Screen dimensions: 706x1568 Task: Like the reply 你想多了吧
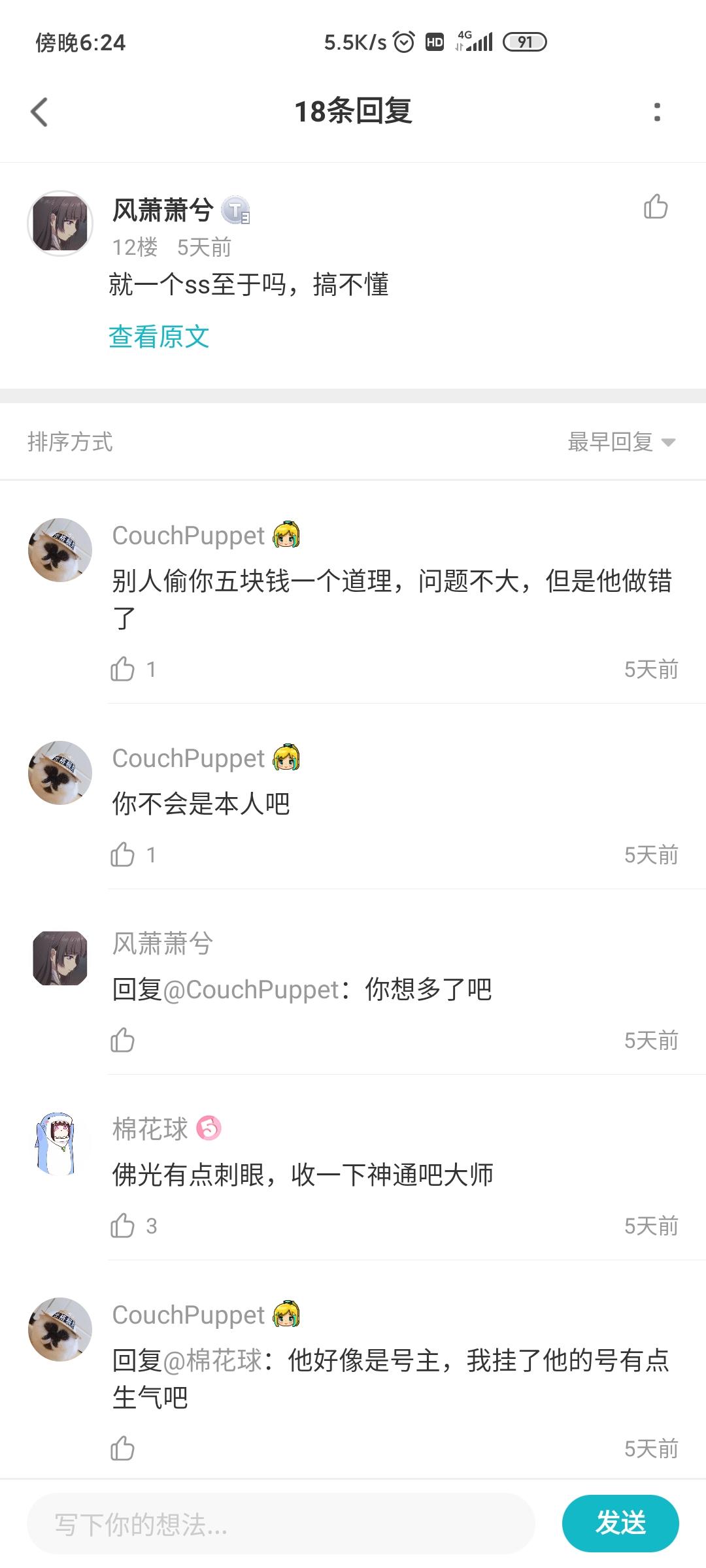click(123, 1040)
